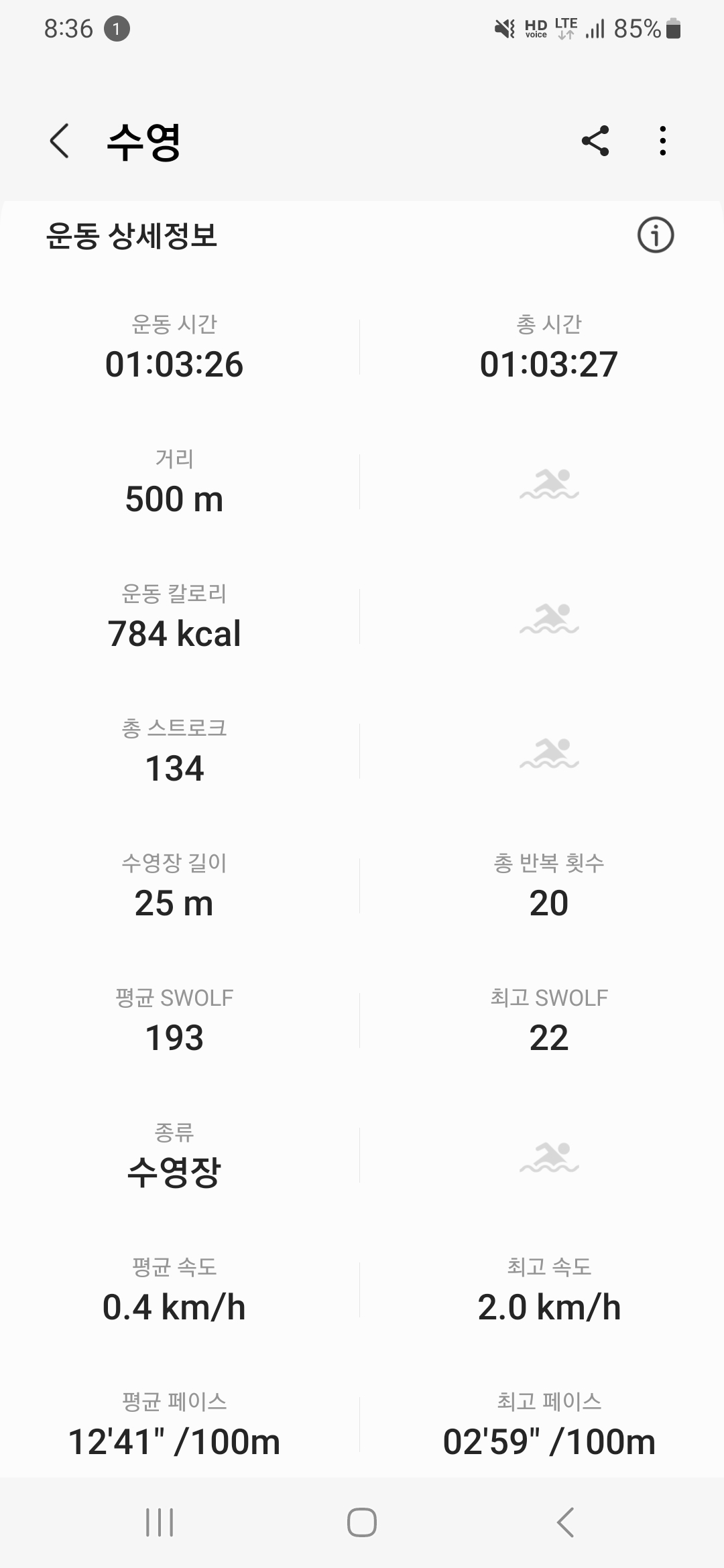
Task: Go back from the 수영 screen
Action: point(60,141)
